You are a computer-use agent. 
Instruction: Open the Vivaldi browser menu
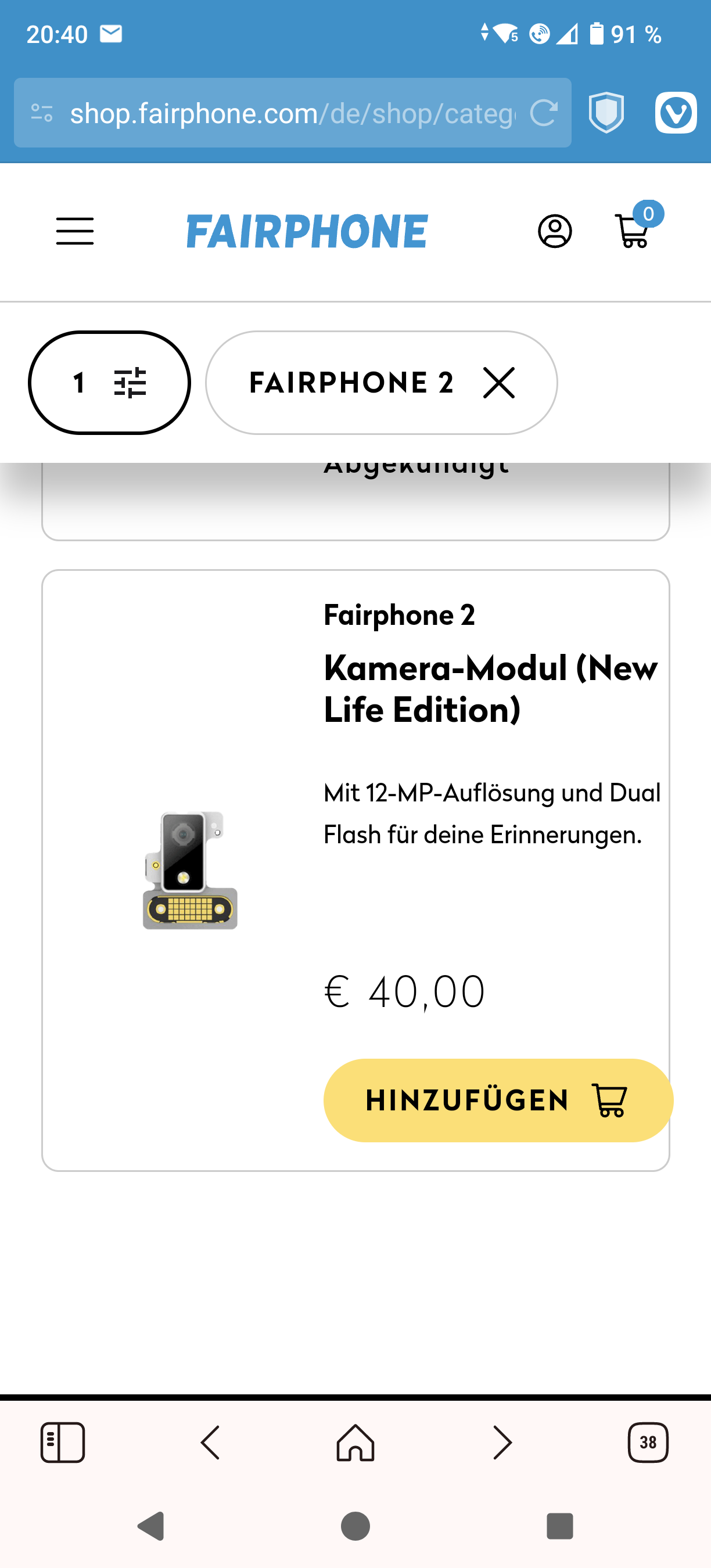pyautogui.click(x=676, y=113)
